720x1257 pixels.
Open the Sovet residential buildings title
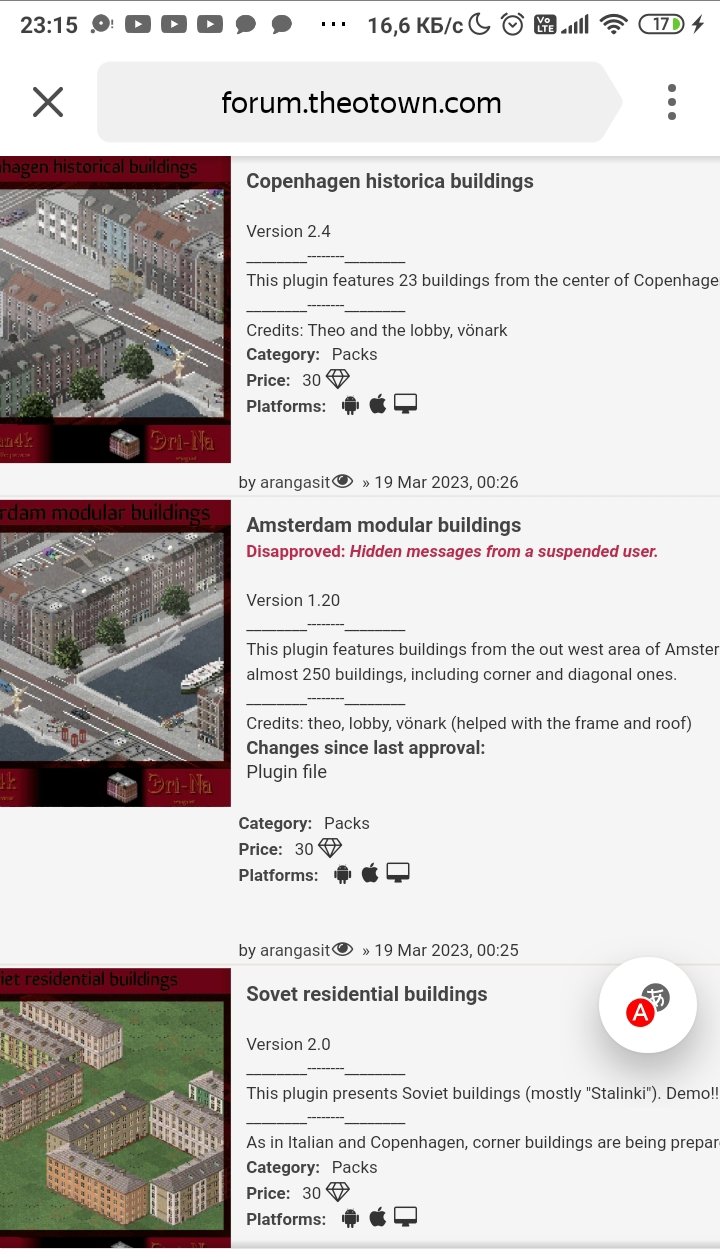pos(367,994)
